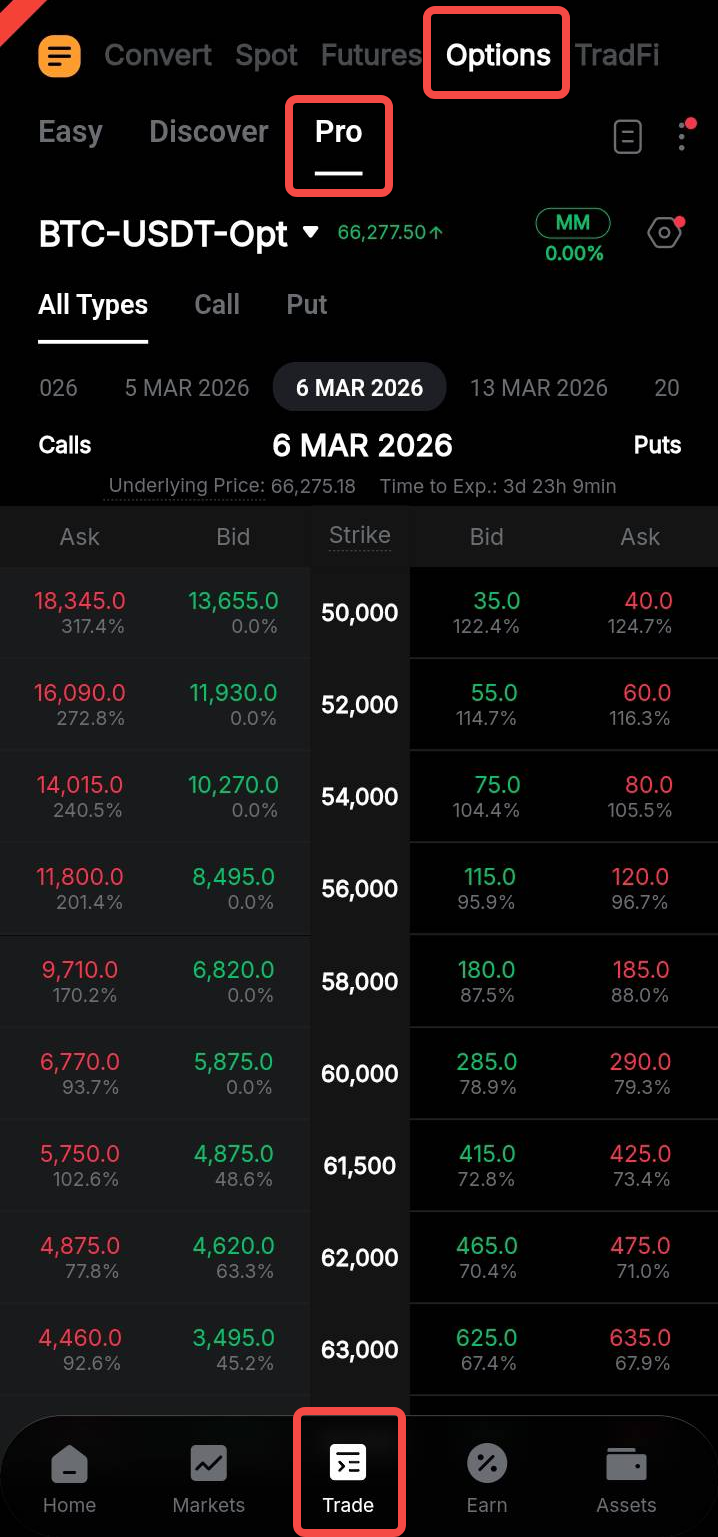The image size is (718, 1537).
Task: Open the hexagon settings icon
Action: [664, 234]
